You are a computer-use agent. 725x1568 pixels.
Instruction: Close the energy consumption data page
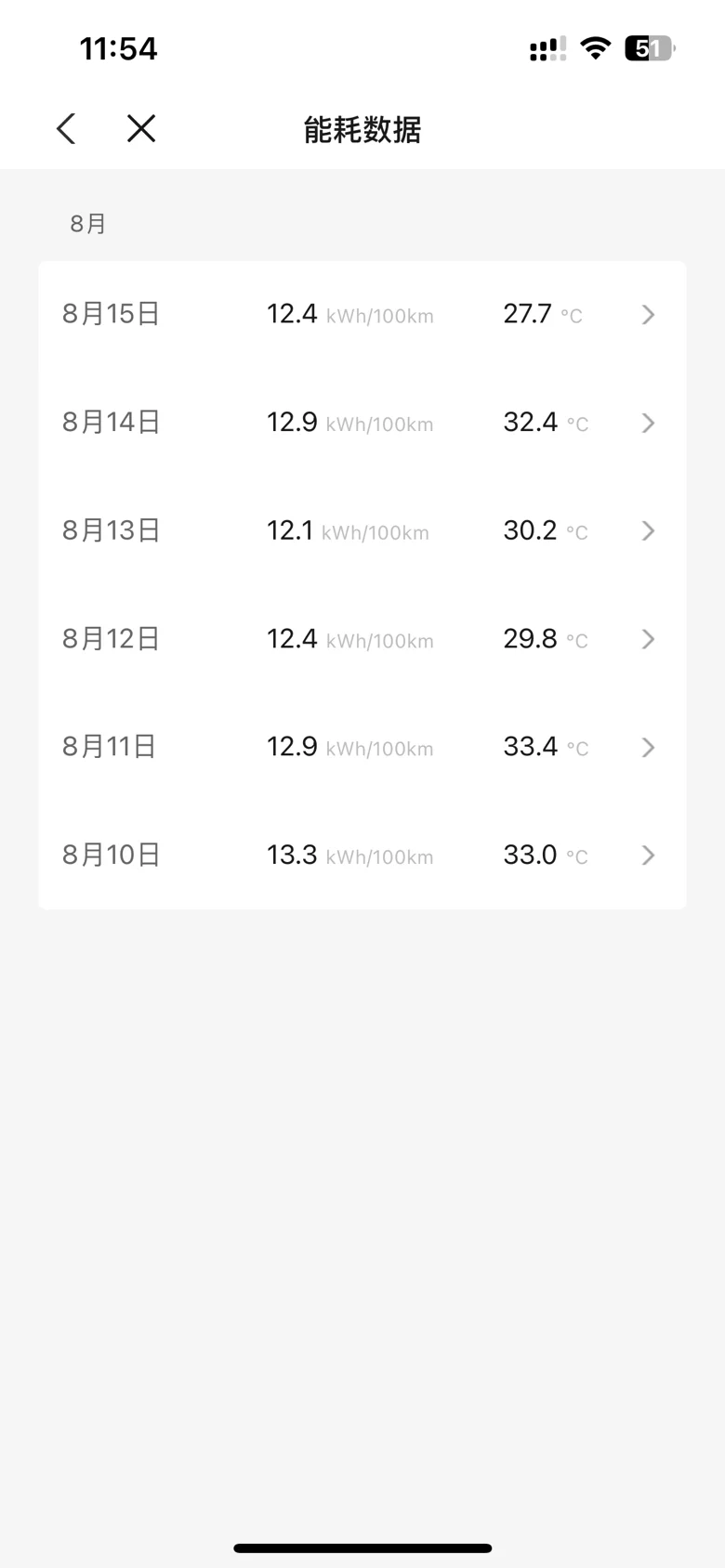pos(141,128)
